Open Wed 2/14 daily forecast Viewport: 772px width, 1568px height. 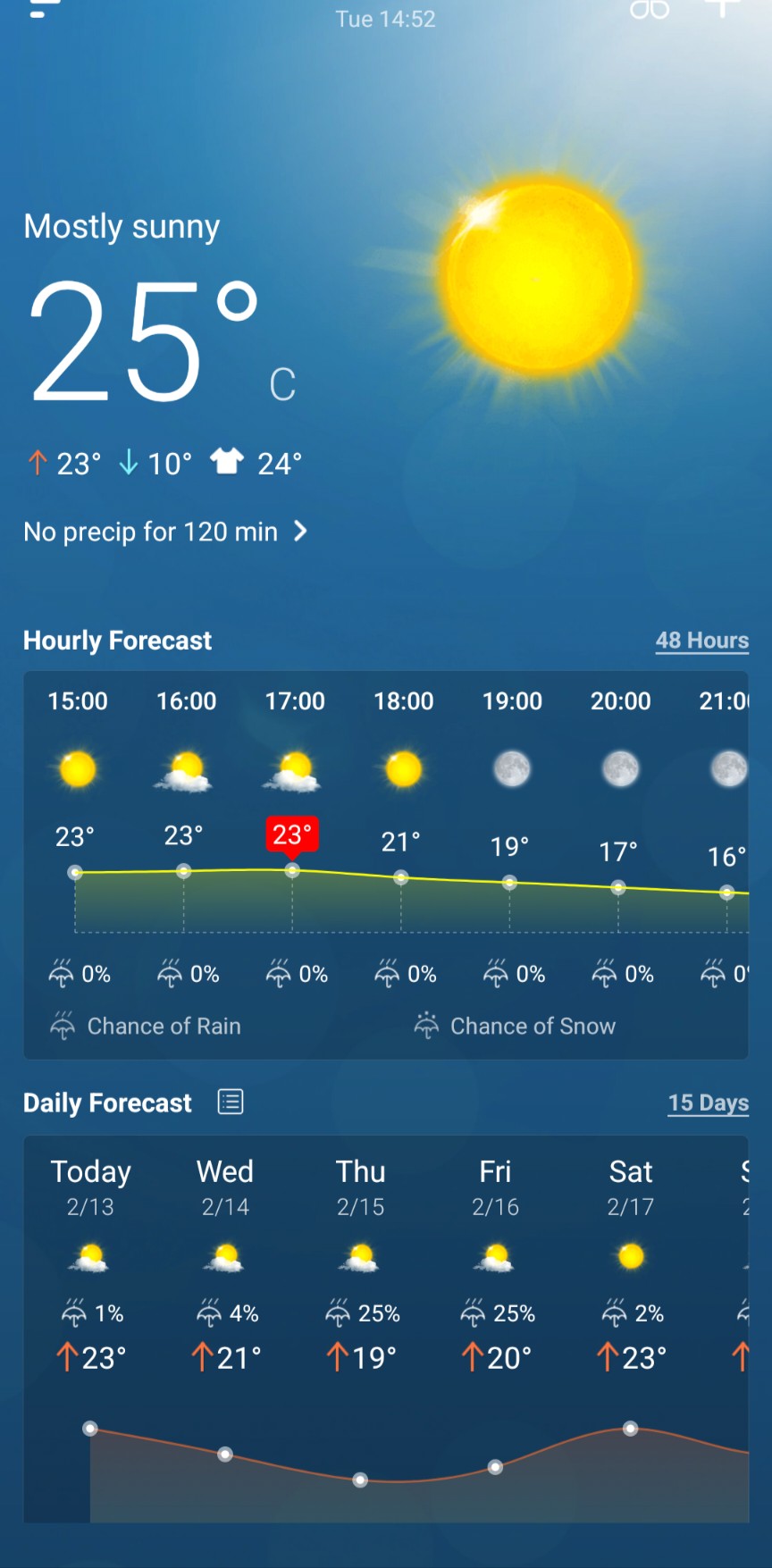[225, 1260]
